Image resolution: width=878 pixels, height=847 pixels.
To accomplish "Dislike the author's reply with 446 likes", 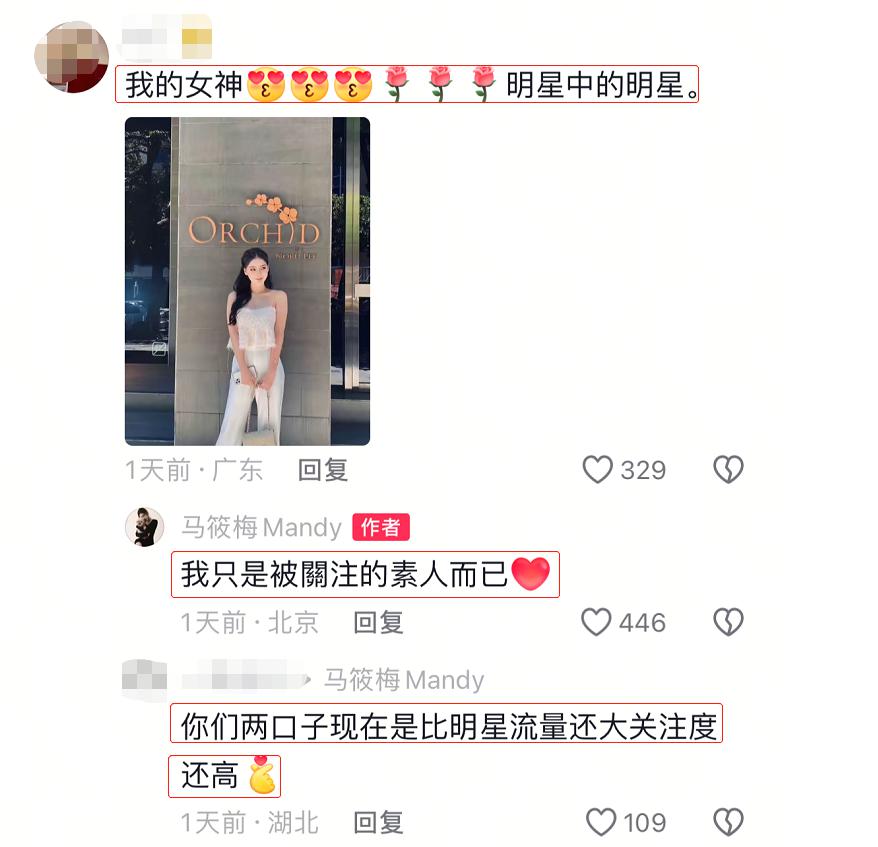I will [x=728, y=623].
